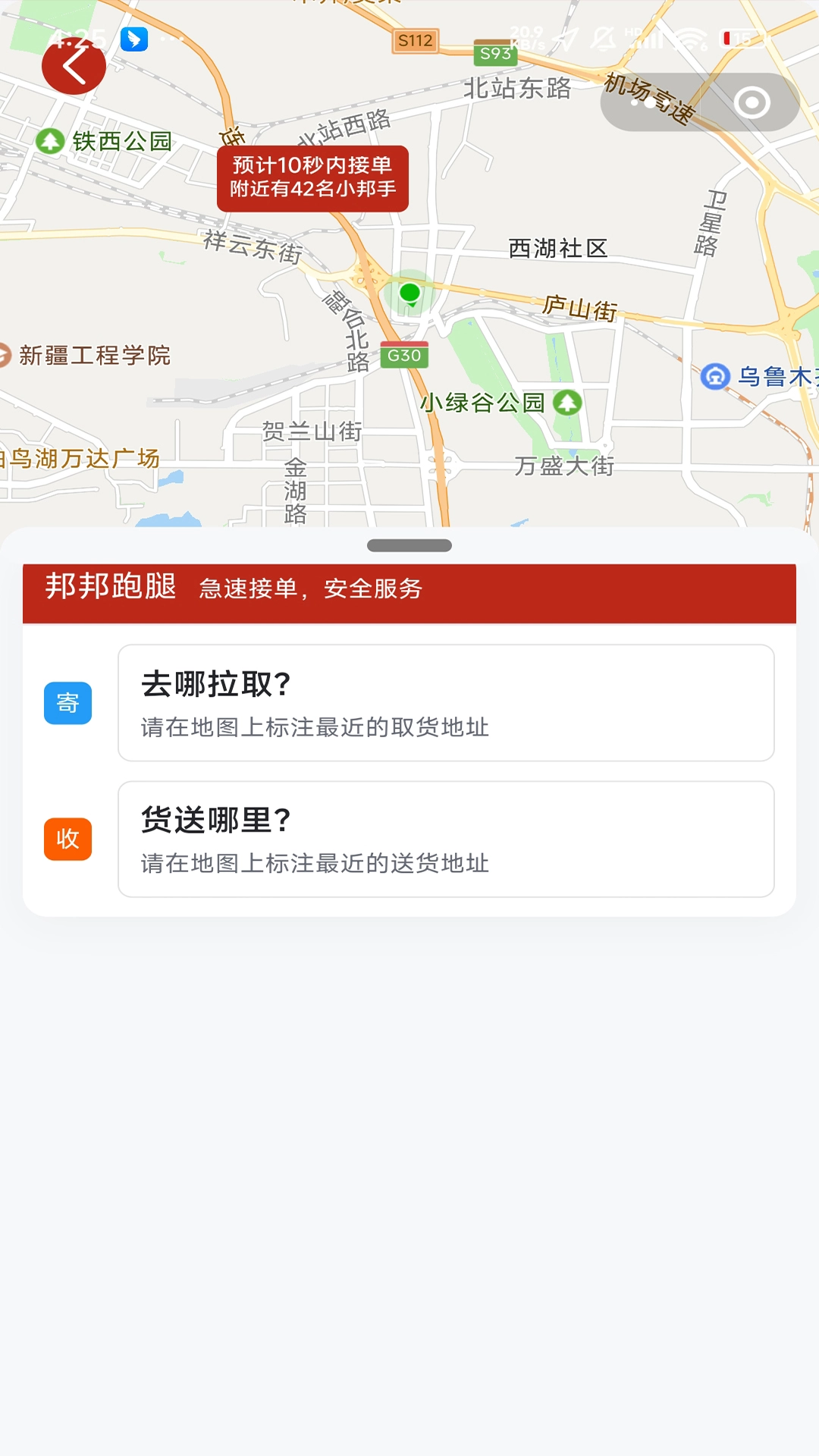Screen dimensions: 819x1456
Task: Tap the orange 收 delivery icon
Action: click(67, 838)
